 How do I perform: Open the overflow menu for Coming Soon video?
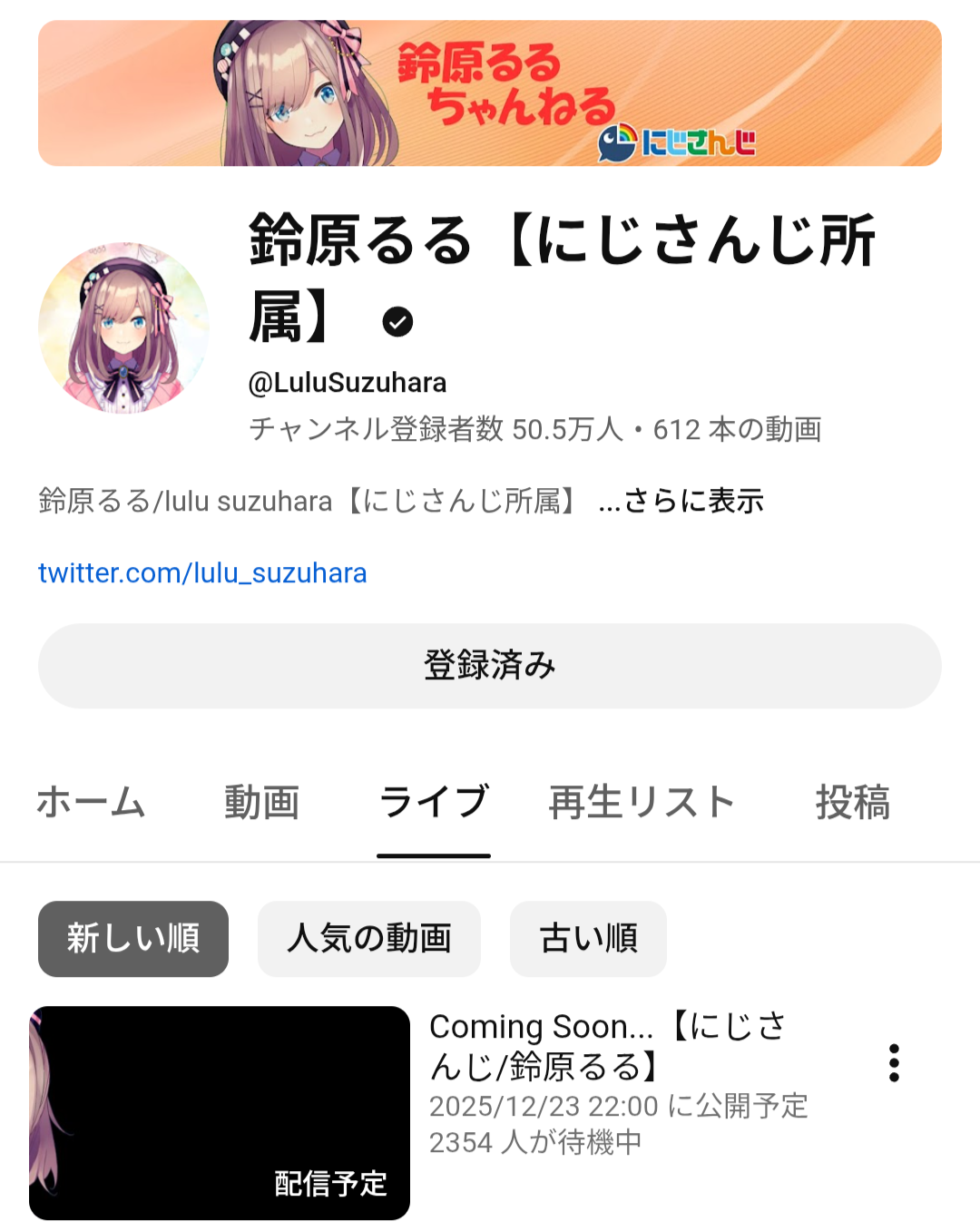(894, 1062)
